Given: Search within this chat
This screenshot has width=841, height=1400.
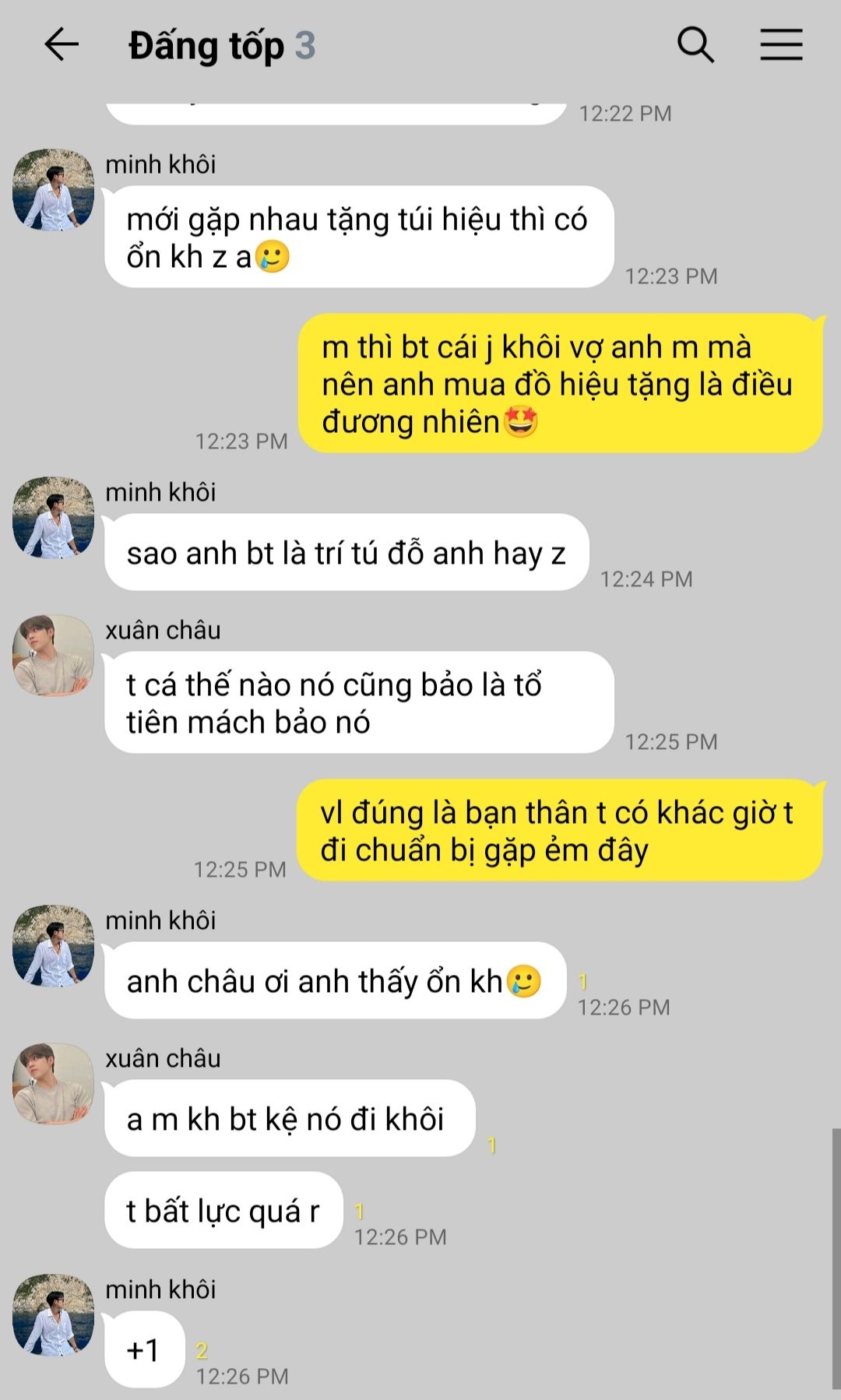Looking at the screenshot, I should (695, 45).
